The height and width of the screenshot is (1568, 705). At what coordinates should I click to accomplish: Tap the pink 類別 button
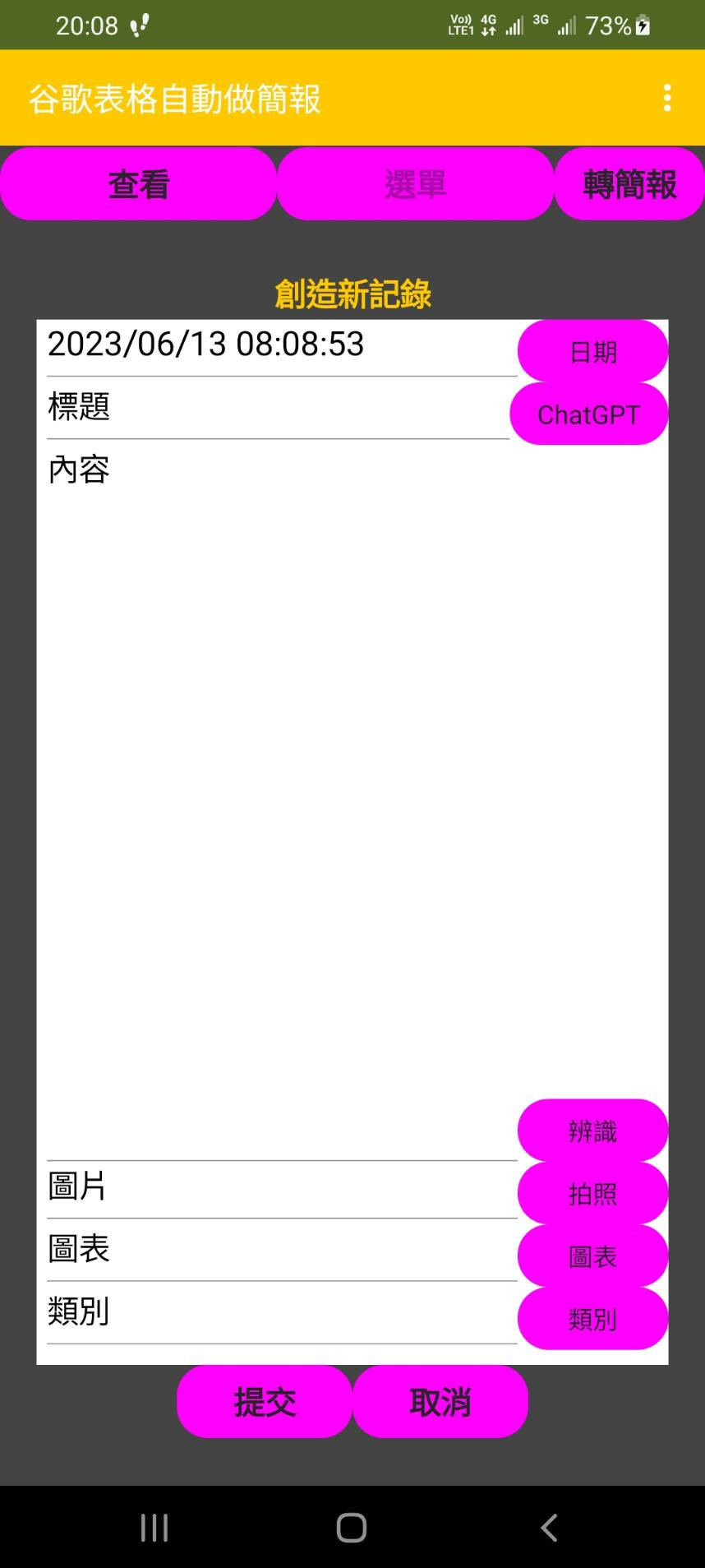click(592, 1319)
